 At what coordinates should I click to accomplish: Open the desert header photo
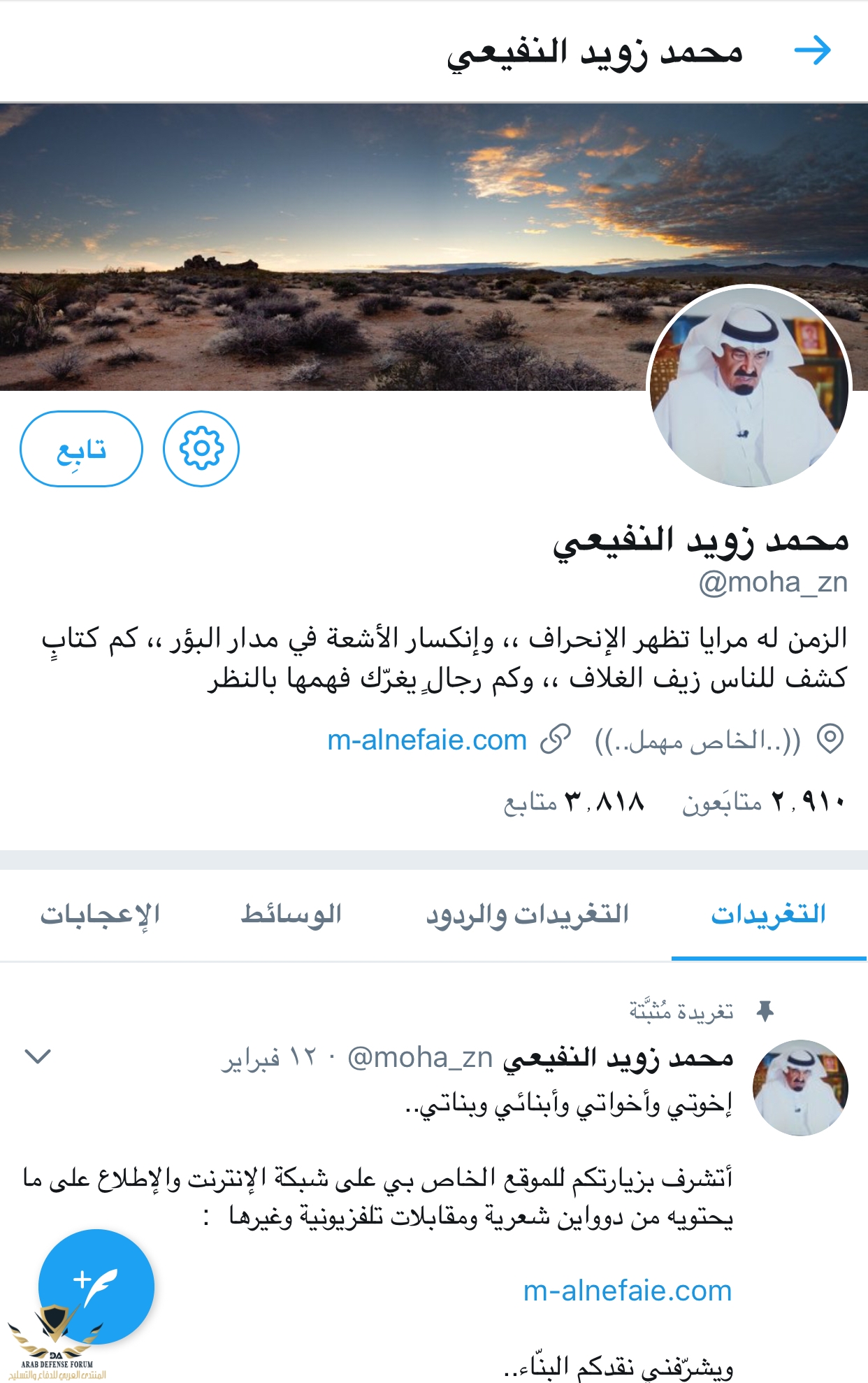click(349, 245)
